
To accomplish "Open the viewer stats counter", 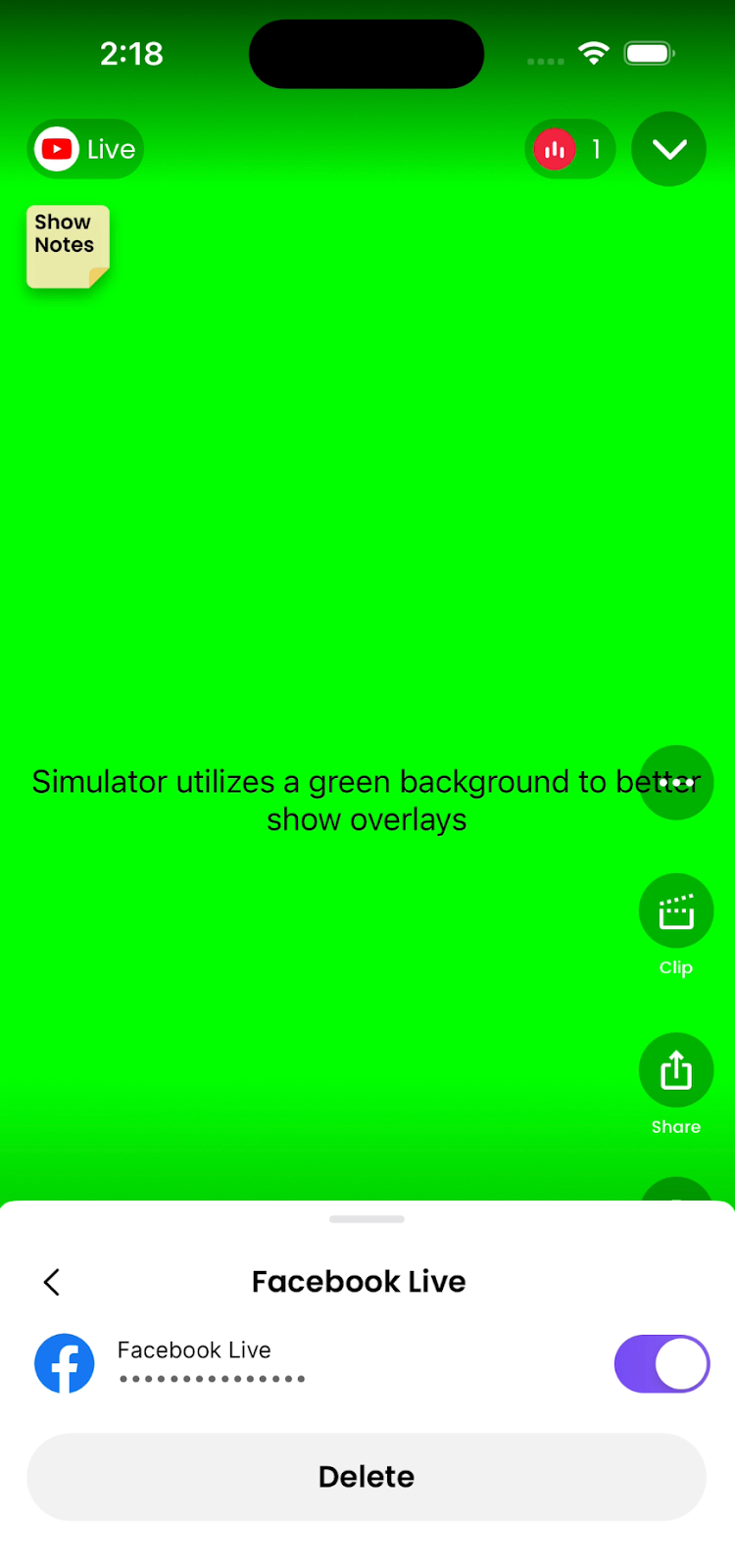I will [569, 149].
